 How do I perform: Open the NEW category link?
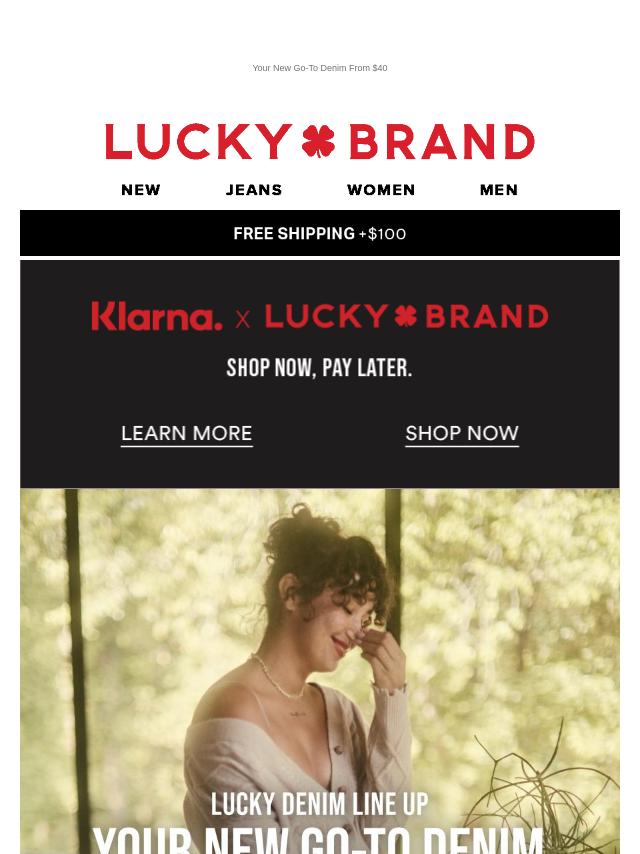click(x=141, y=190)
